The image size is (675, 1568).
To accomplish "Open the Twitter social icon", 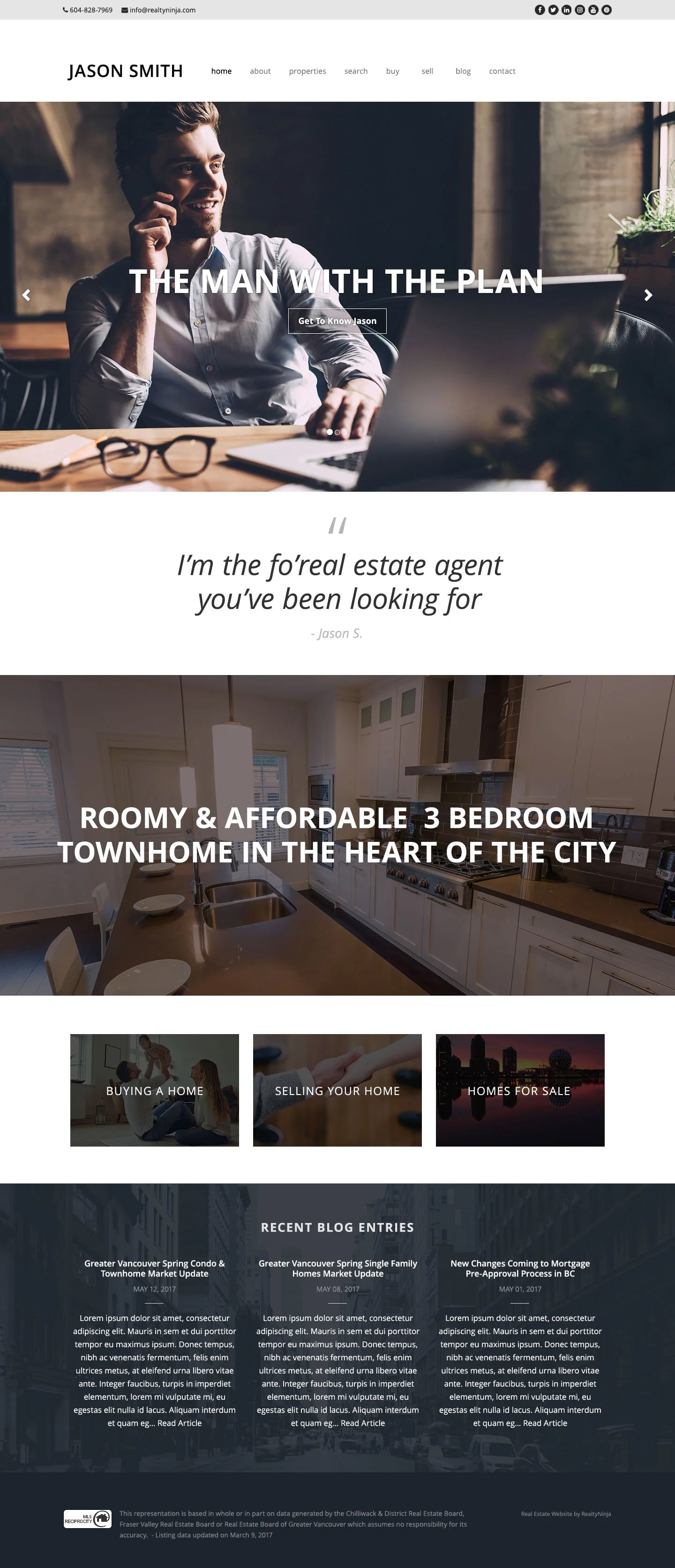I will pos(553,10).
